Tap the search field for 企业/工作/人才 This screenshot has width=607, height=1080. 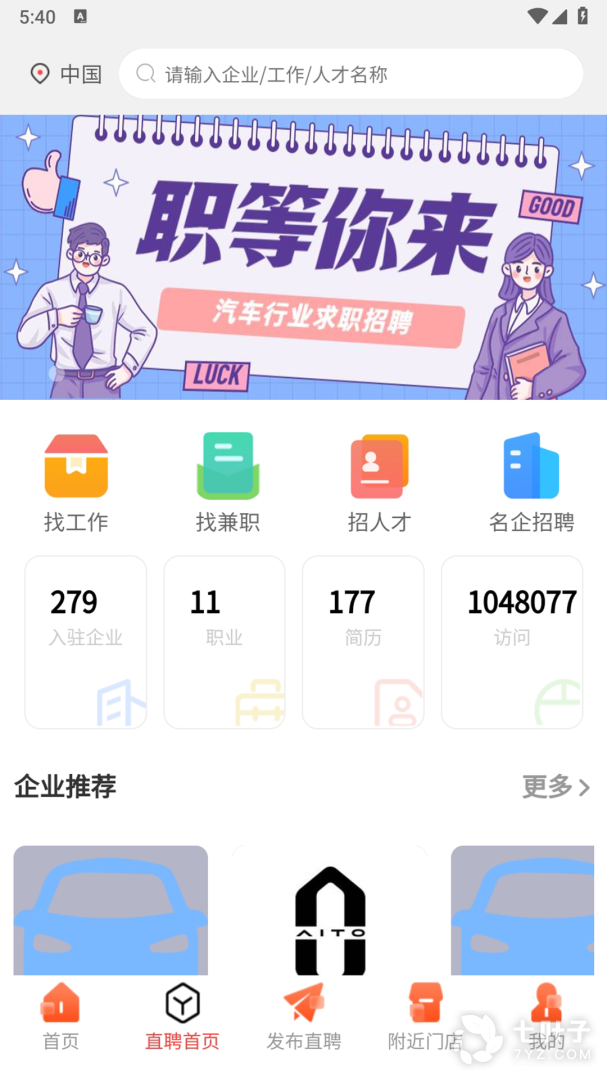coord(350,74)
